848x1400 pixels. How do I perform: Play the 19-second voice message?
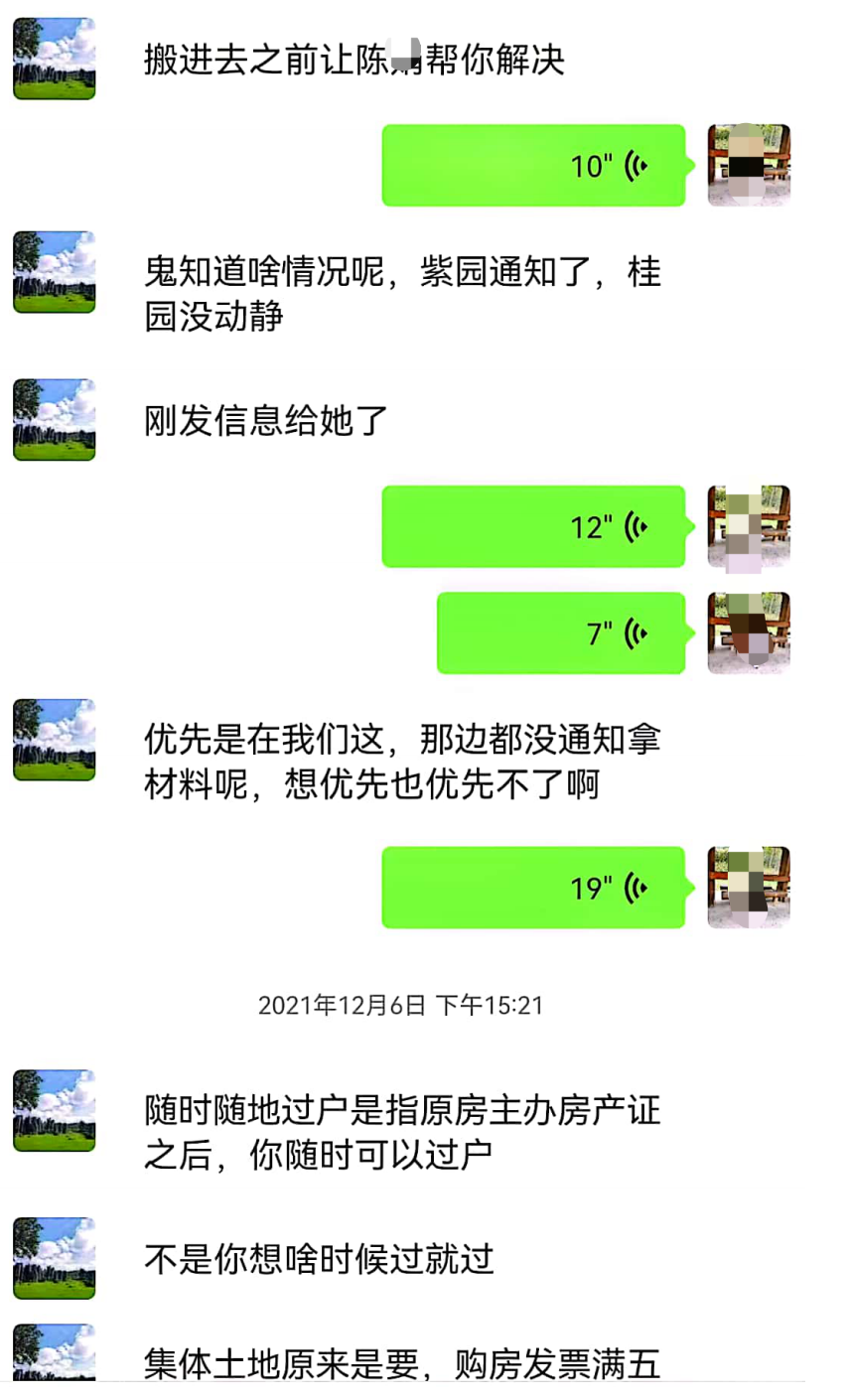click(x=533, y=888)
